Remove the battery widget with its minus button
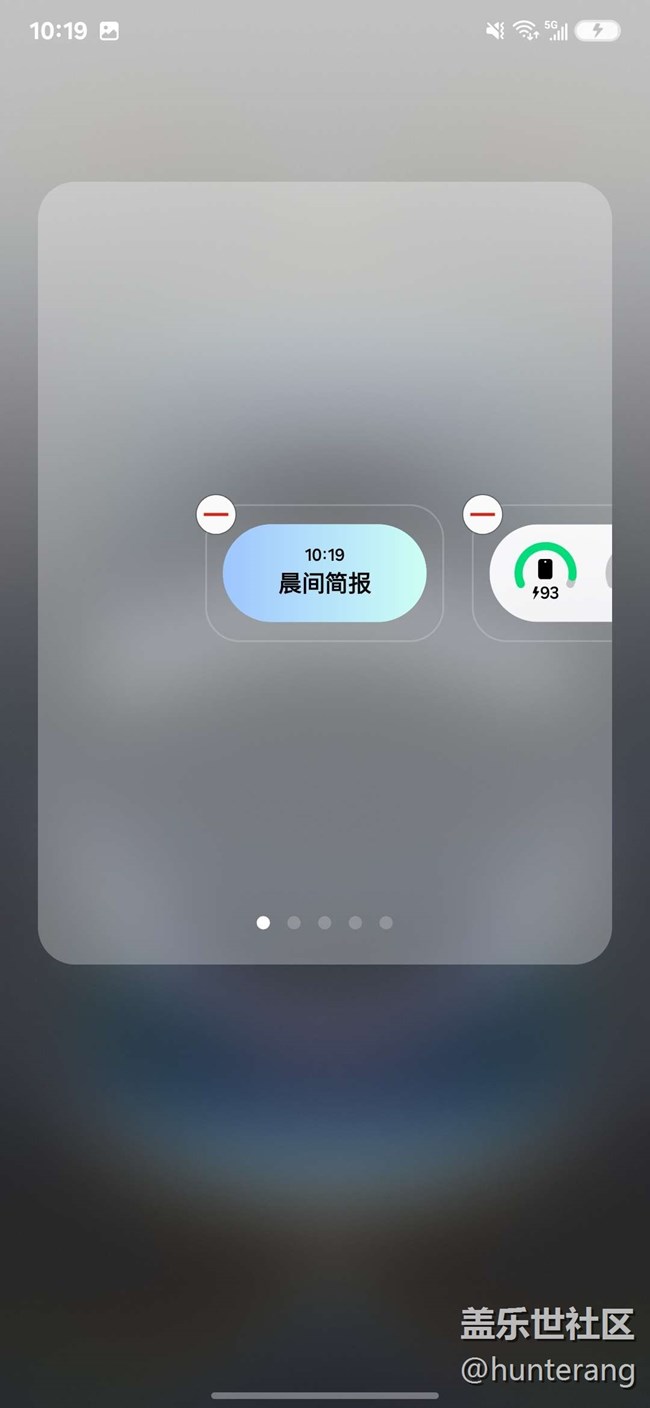Viewport: 650px width, 1408px height. click(483, 514)
